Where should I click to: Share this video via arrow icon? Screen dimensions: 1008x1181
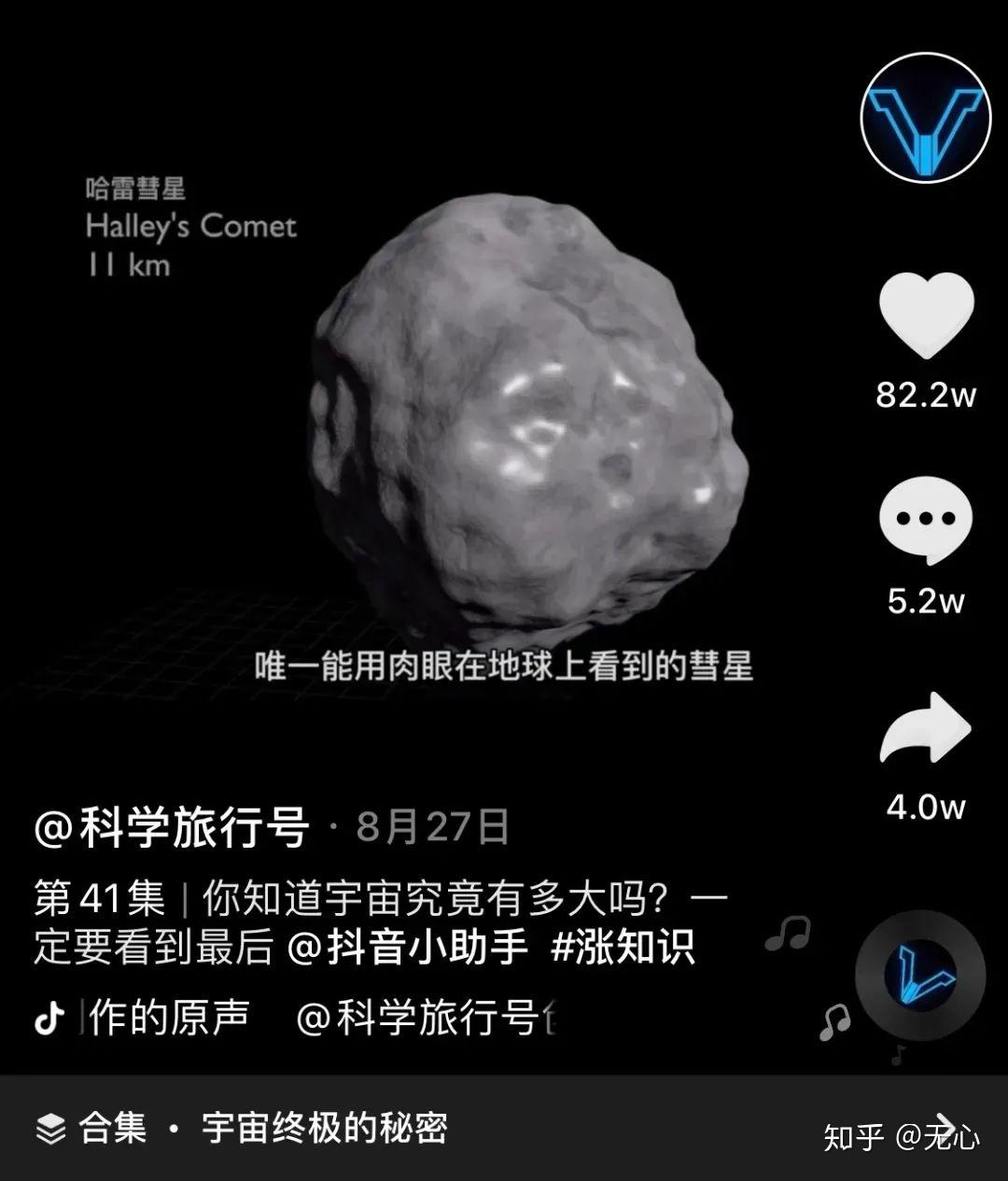click(x=926, y=730)
